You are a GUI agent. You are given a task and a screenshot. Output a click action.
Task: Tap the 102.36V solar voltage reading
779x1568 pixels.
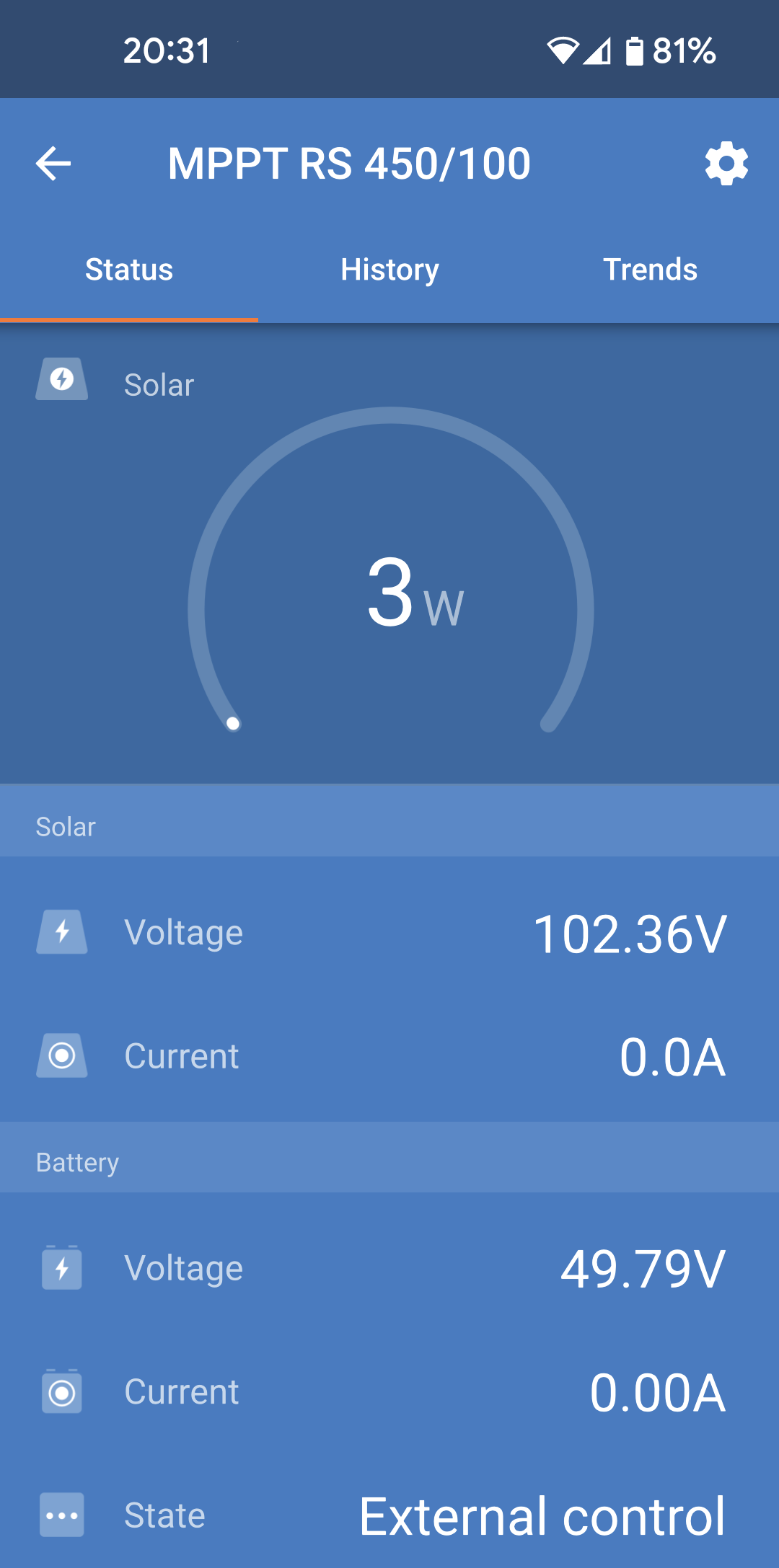pos(631,932)
